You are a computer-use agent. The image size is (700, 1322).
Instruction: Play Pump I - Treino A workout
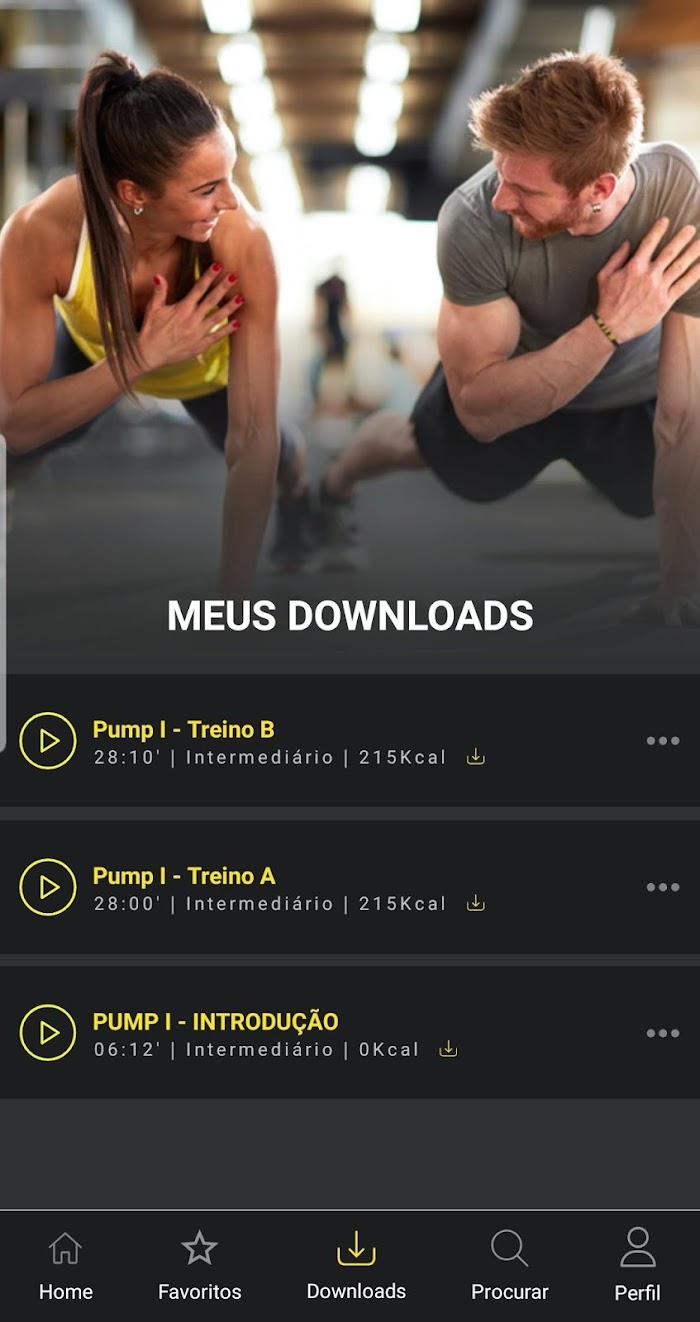coord(48,887)
